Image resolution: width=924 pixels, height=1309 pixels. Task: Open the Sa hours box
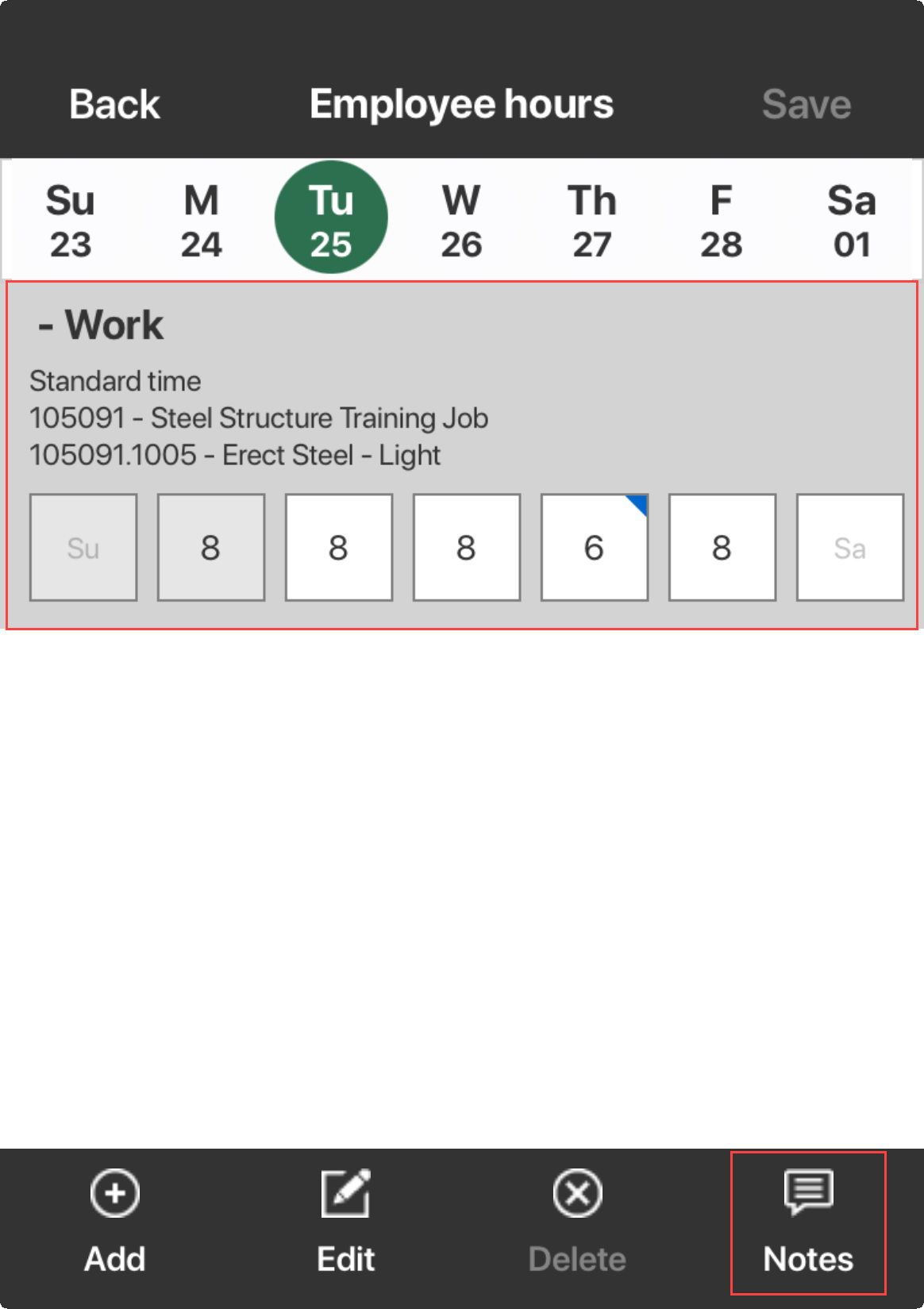point(849,548)
